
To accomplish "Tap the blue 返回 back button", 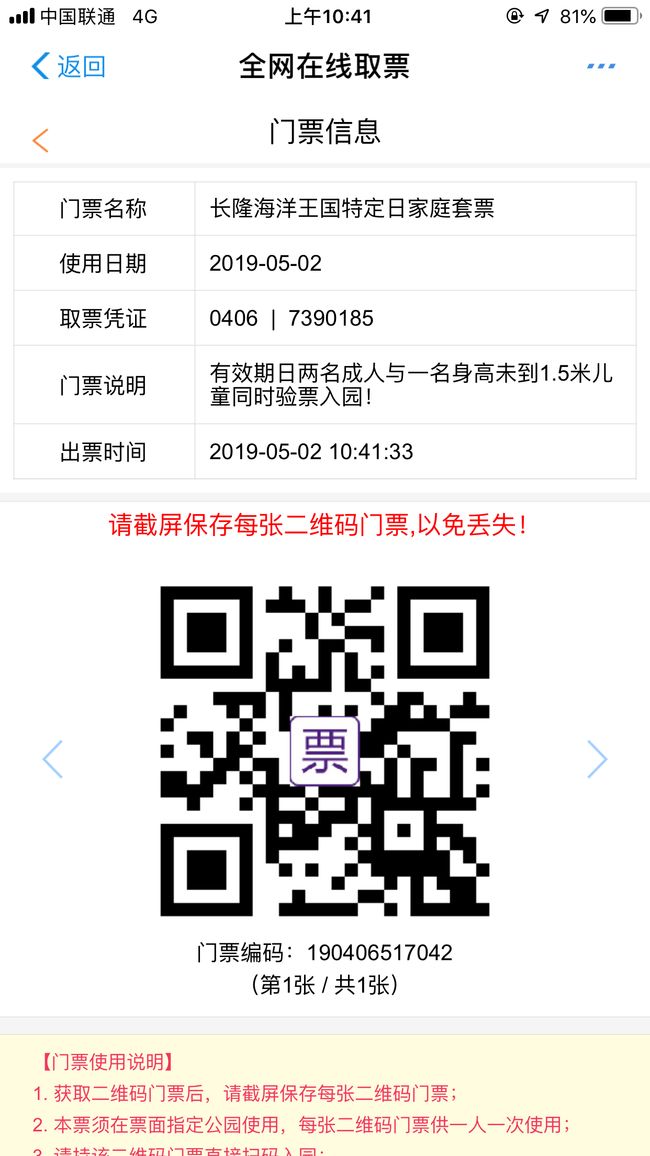I will pyautogui.click(x=69, y=66).
